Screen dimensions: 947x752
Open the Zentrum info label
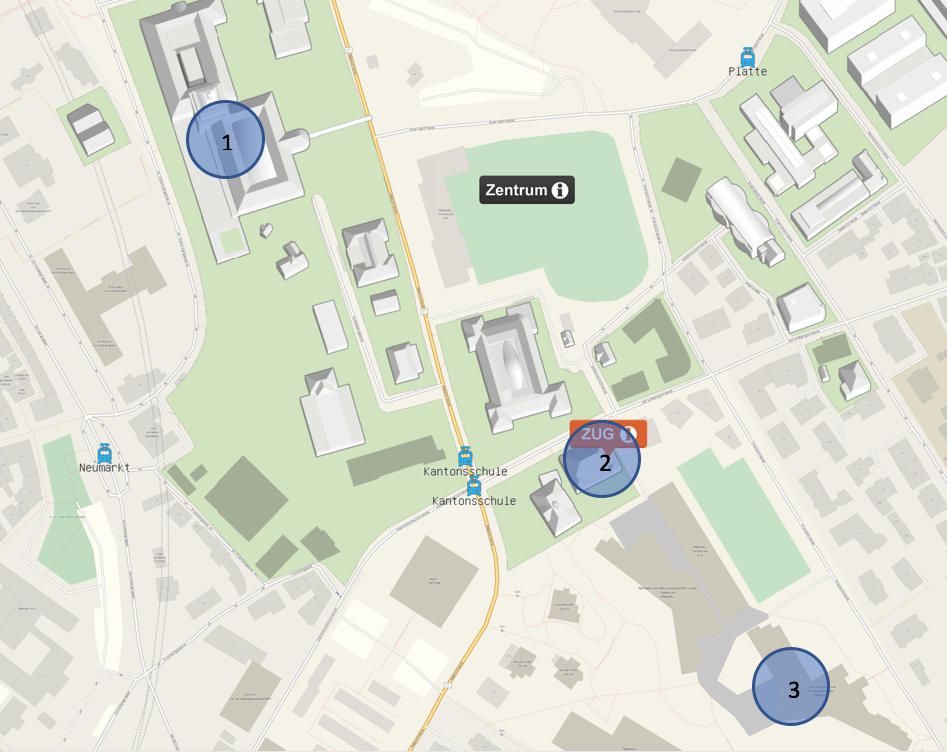[527, 190]
